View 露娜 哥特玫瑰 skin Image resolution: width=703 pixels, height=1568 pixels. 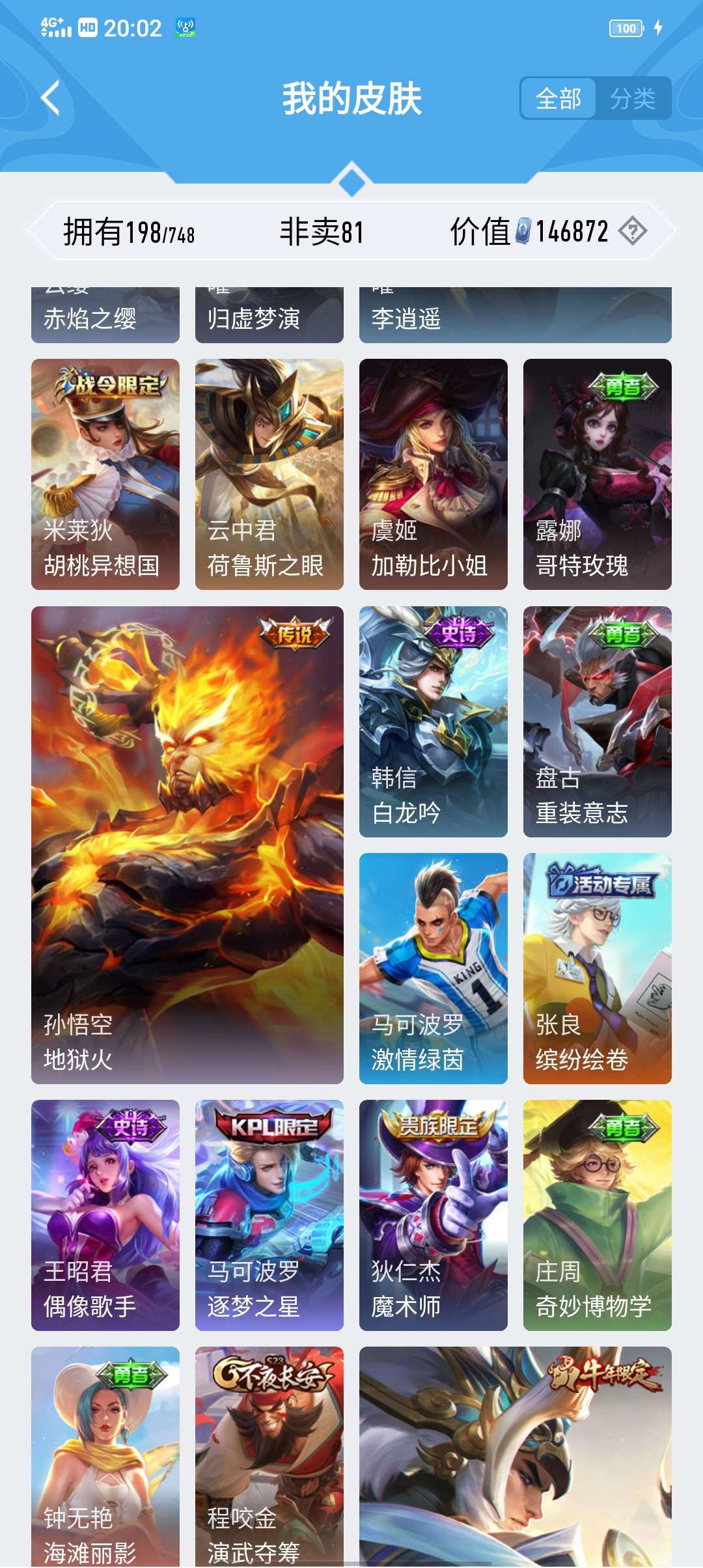pos(598,474)
